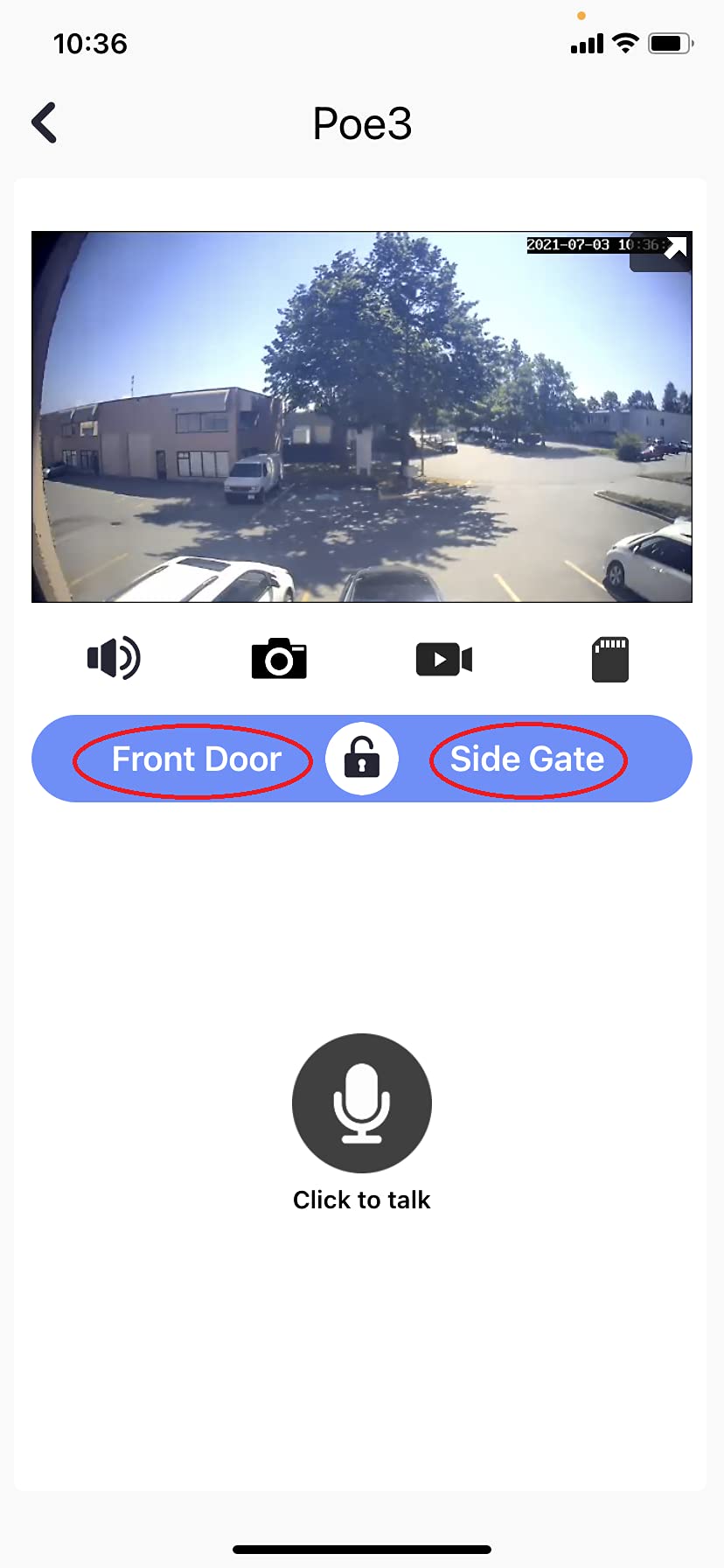Screen dimensions: 724x1568
Task: Toggle the unlock control via the lock button
Action: (x=361, y=759)
